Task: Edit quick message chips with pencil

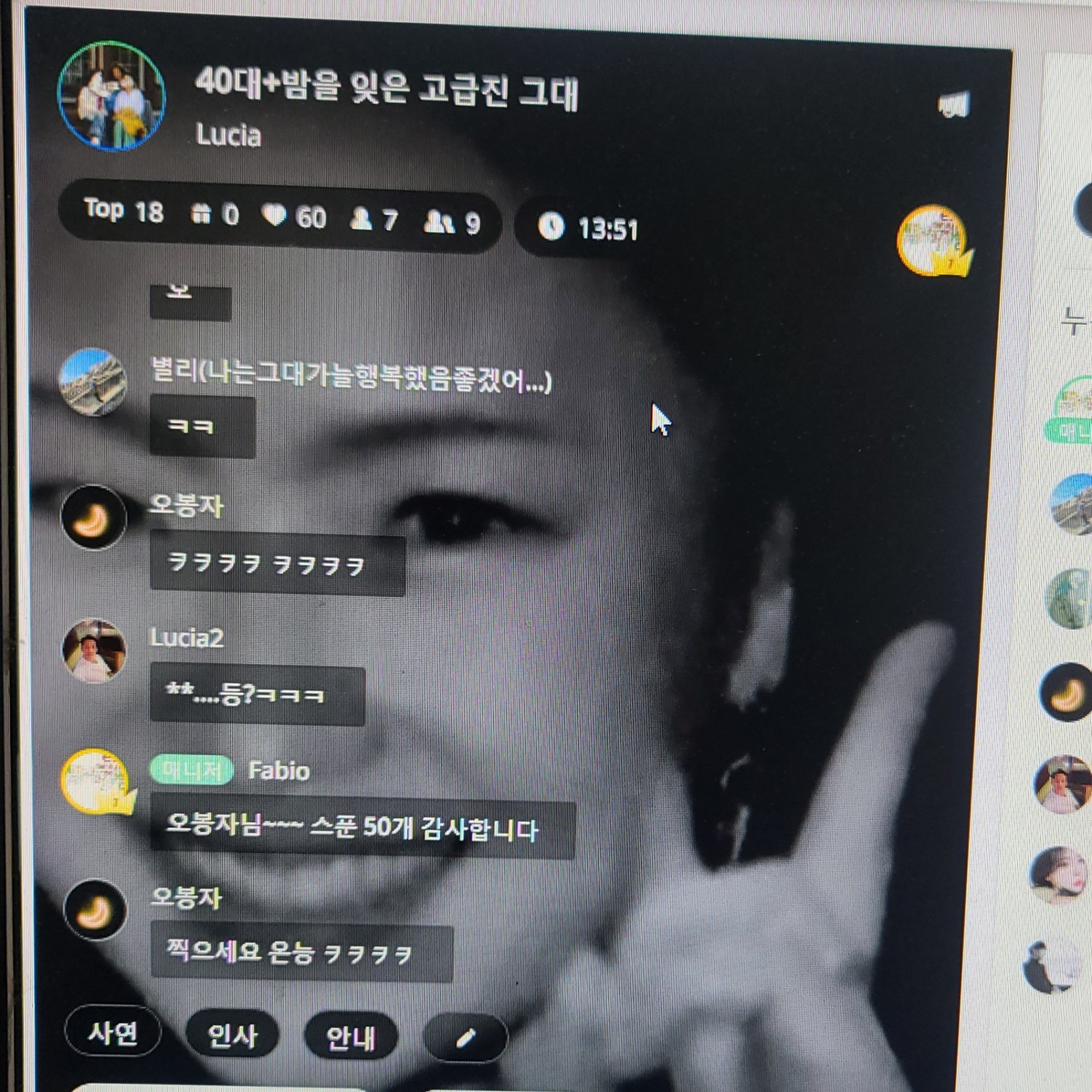Action: (x=465, y=1038)
